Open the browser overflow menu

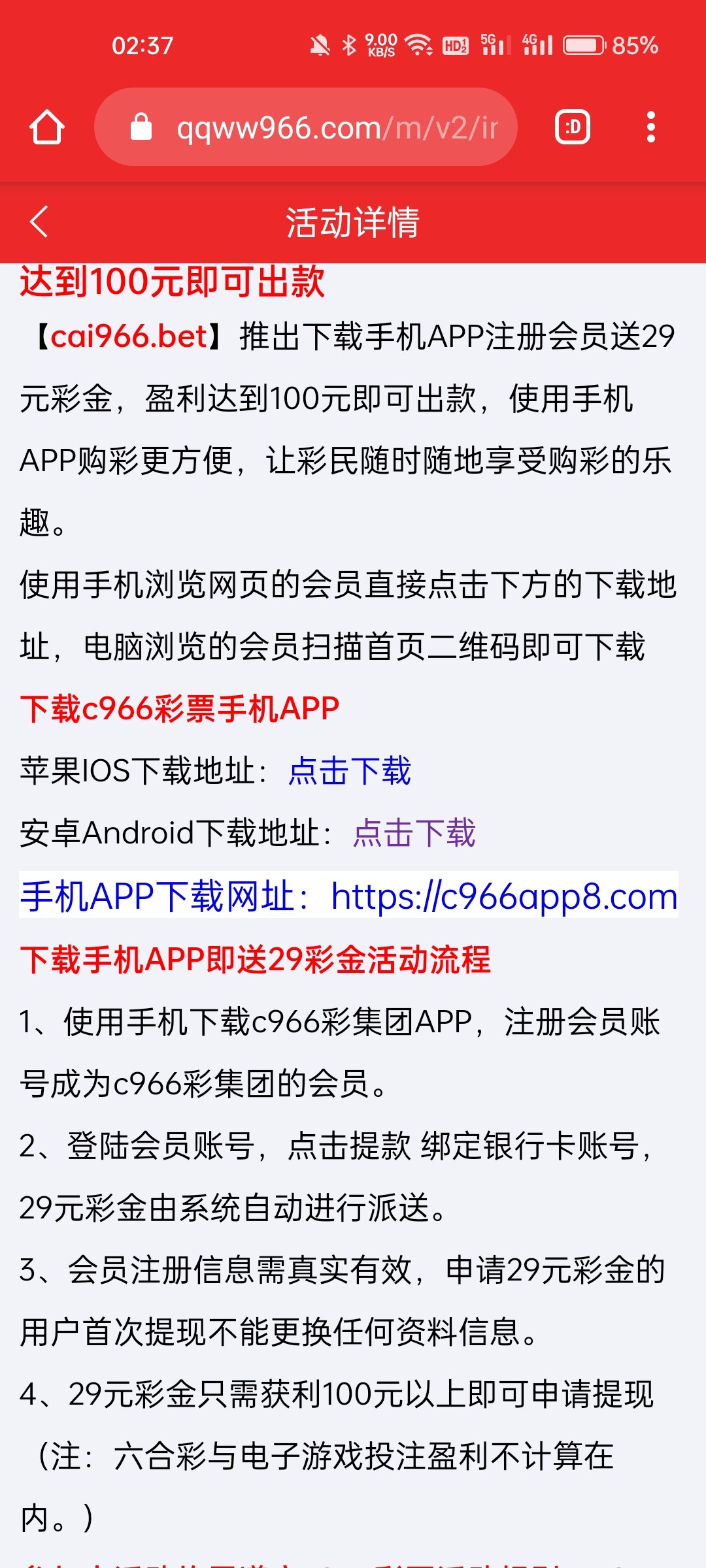[x=650, y=127]
